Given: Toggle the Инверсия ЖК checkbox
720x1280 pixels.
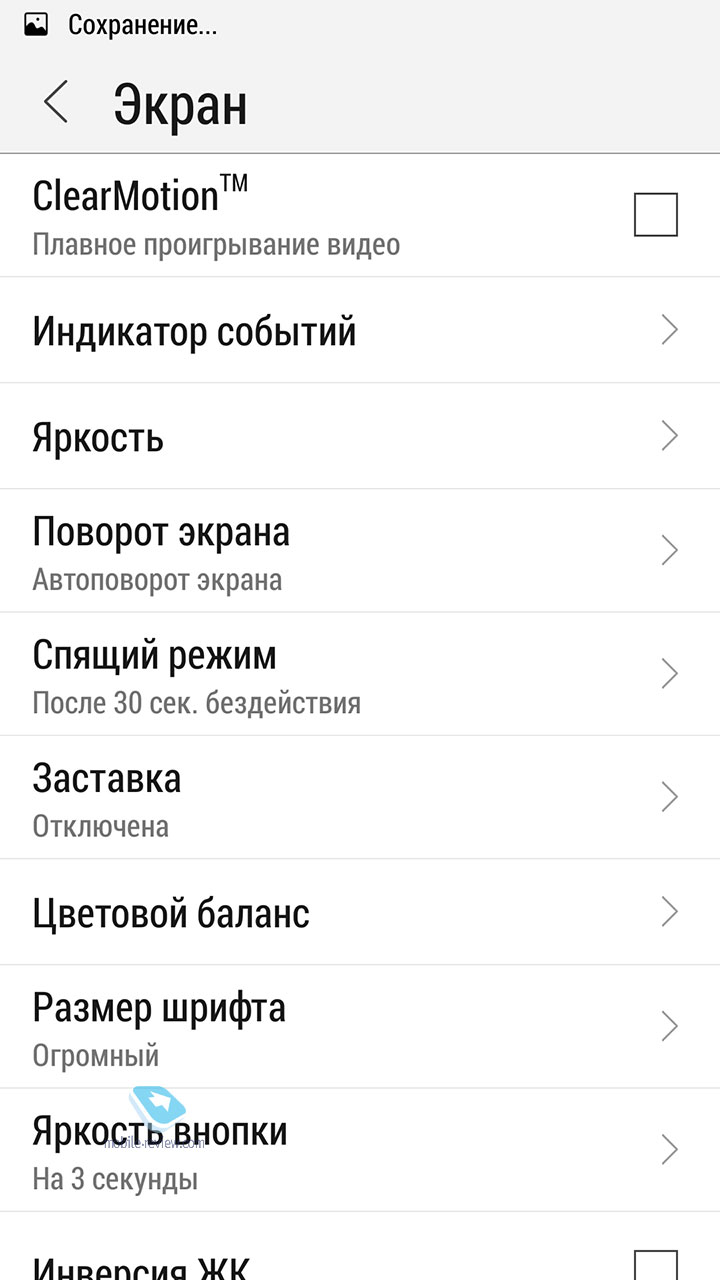Looking at the screenshot, I should click(656, 1265).
